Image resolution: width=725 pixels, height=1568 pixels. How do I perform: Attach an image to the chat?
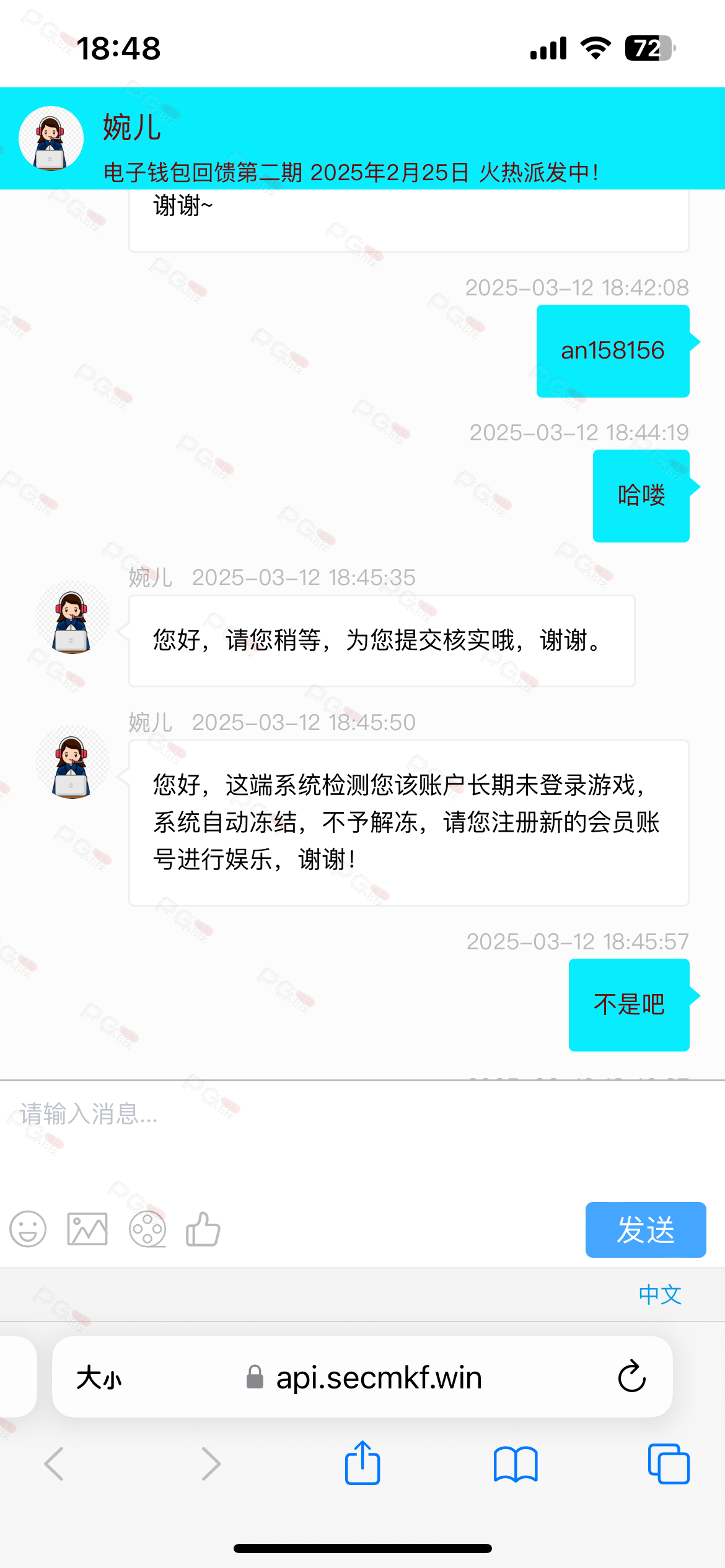point(87,1229)
